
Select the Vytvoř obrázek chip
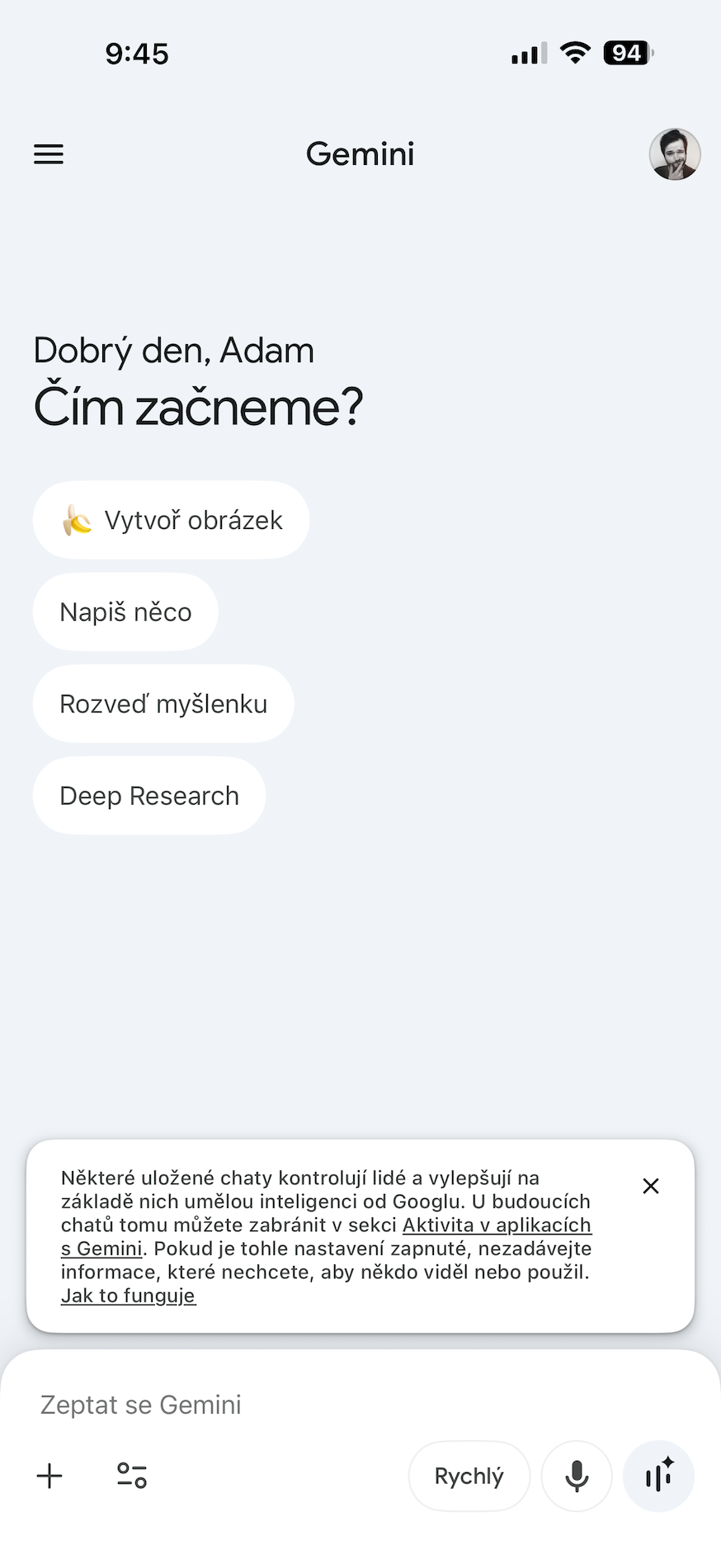(172, 521)
